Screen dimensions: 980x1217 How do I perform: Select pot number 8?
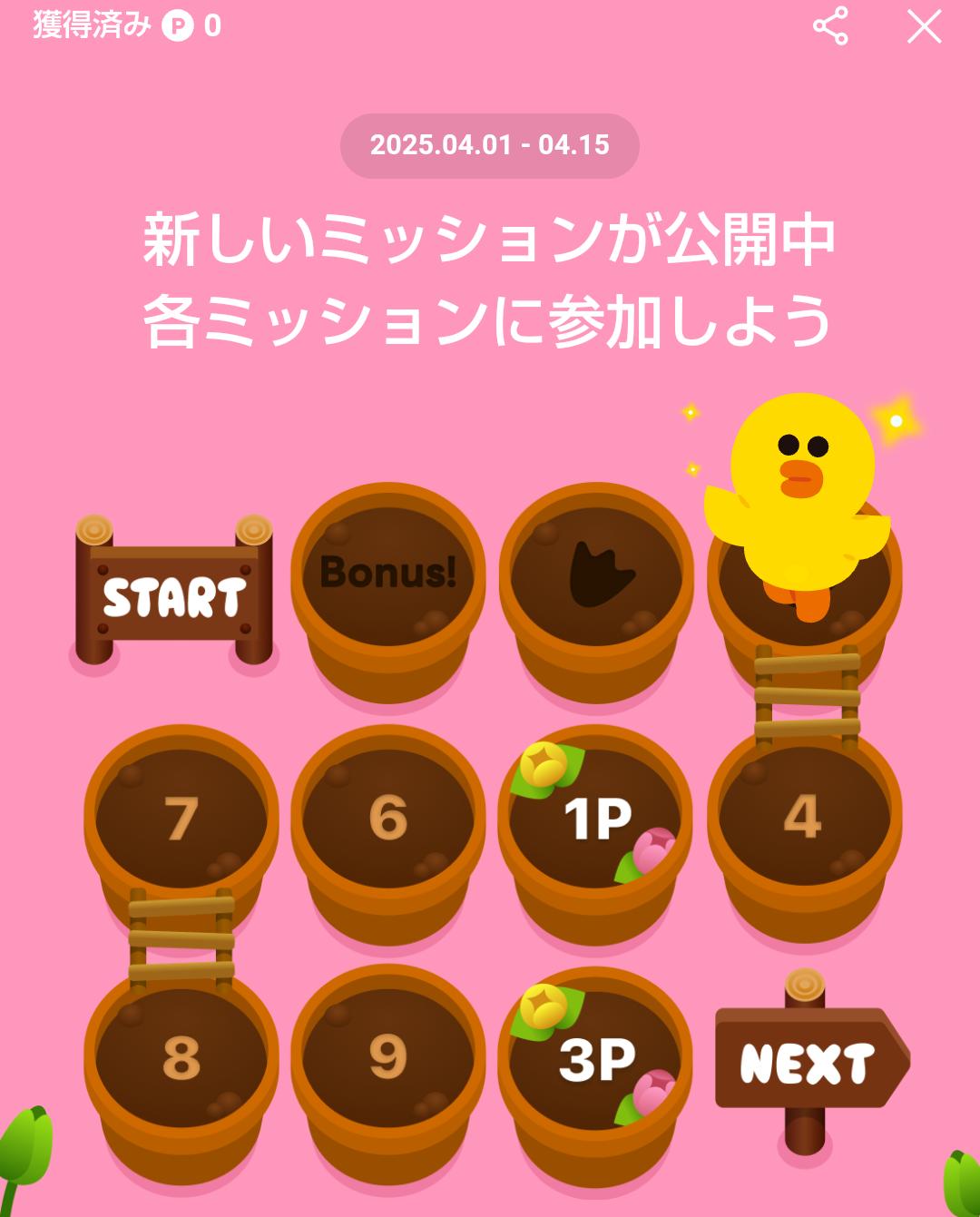pos(181,1059)
